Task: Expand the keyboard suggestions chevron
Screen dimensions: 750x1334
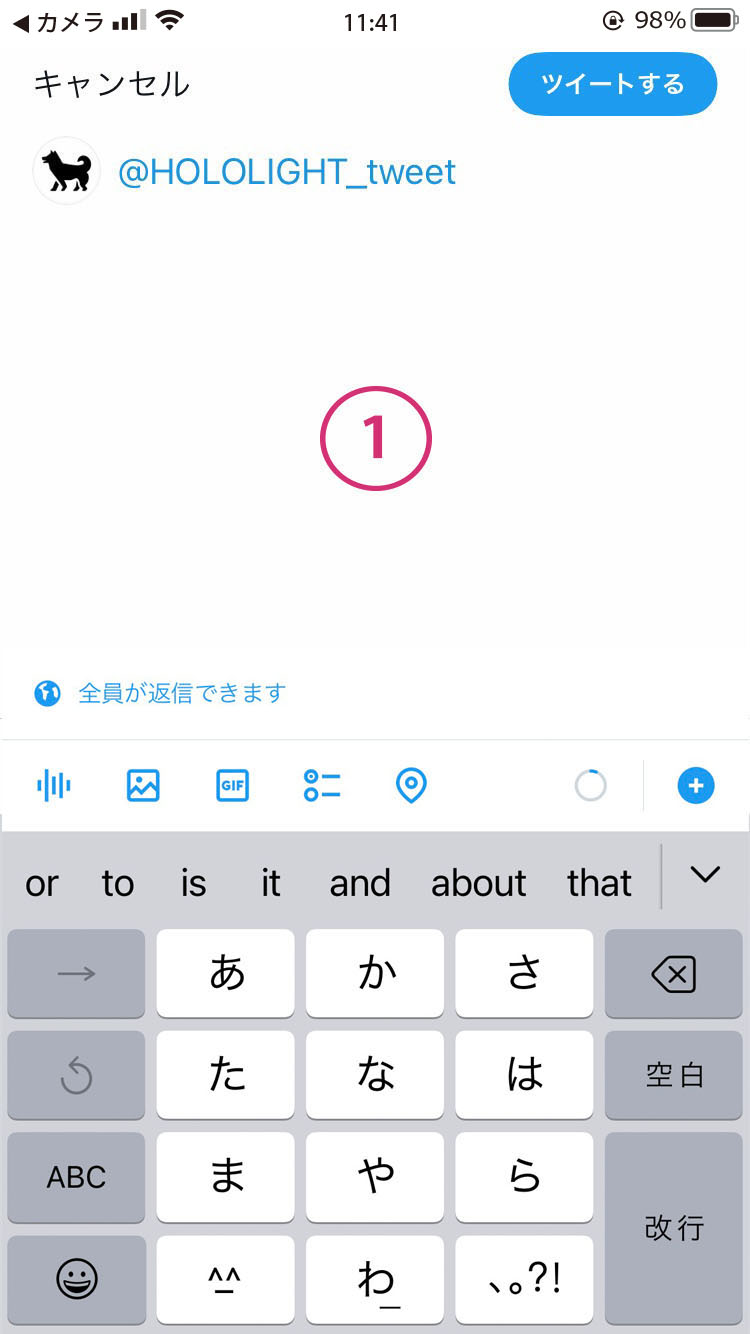Action: (x=705, y=875)
